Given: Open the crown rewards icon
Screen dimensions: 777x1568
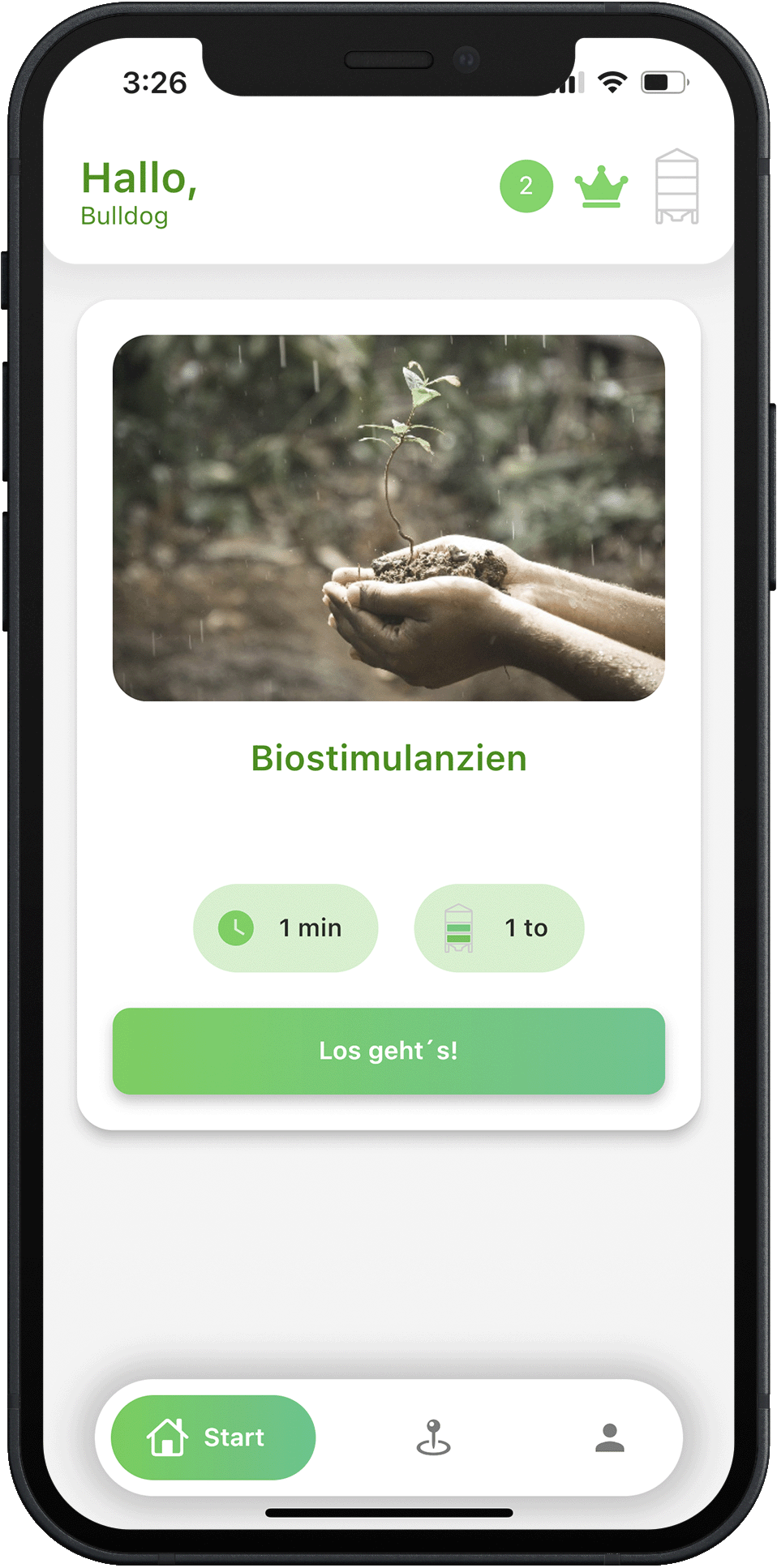Looking at the screenshot, I should (601, 186).
